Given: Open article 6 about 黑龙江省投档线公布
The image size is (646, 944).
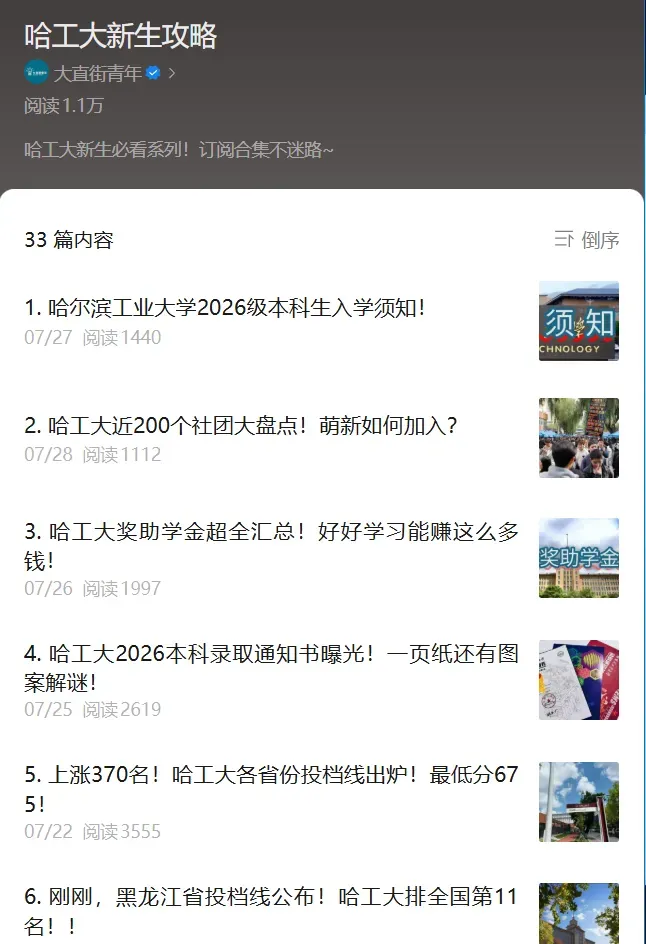Looking at the screenshot, I should [321, 913].
